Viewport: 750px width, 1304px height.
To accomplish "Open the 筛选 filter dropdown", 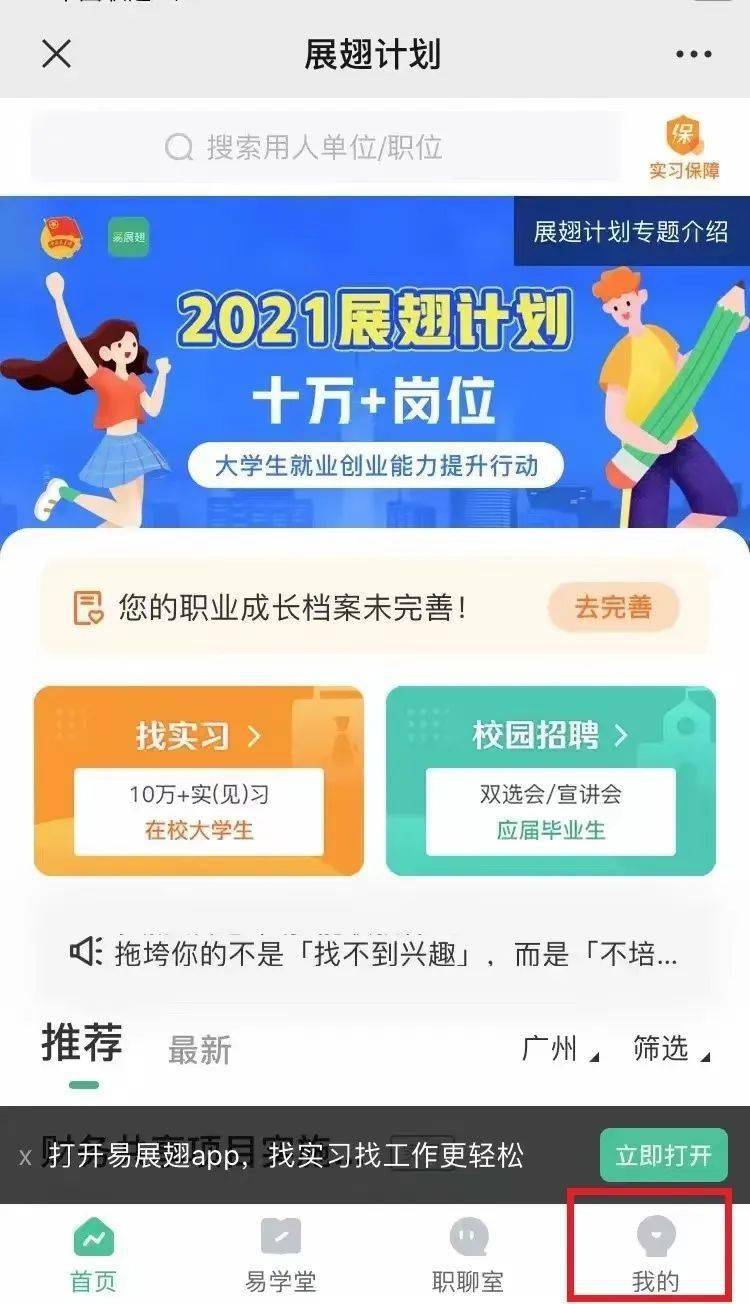I will click(x=670, y=1049).
